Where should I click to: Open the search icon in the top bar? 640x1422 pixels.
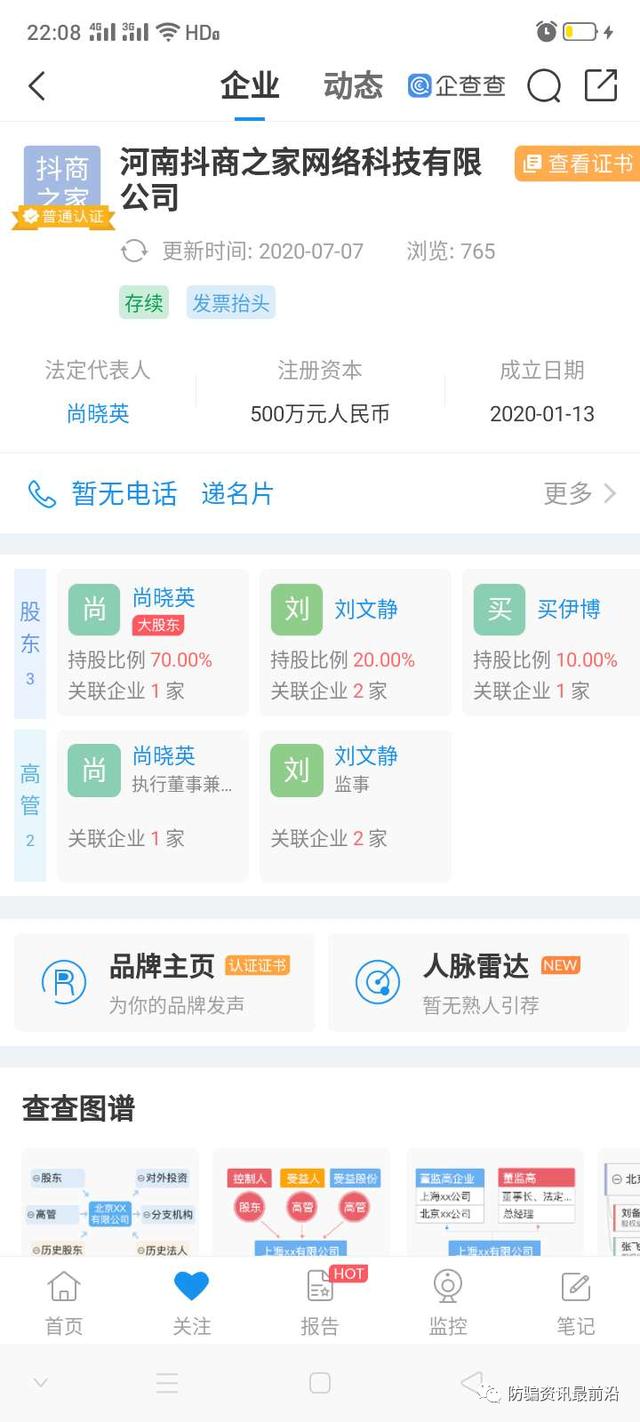click(x=543, y=87)
